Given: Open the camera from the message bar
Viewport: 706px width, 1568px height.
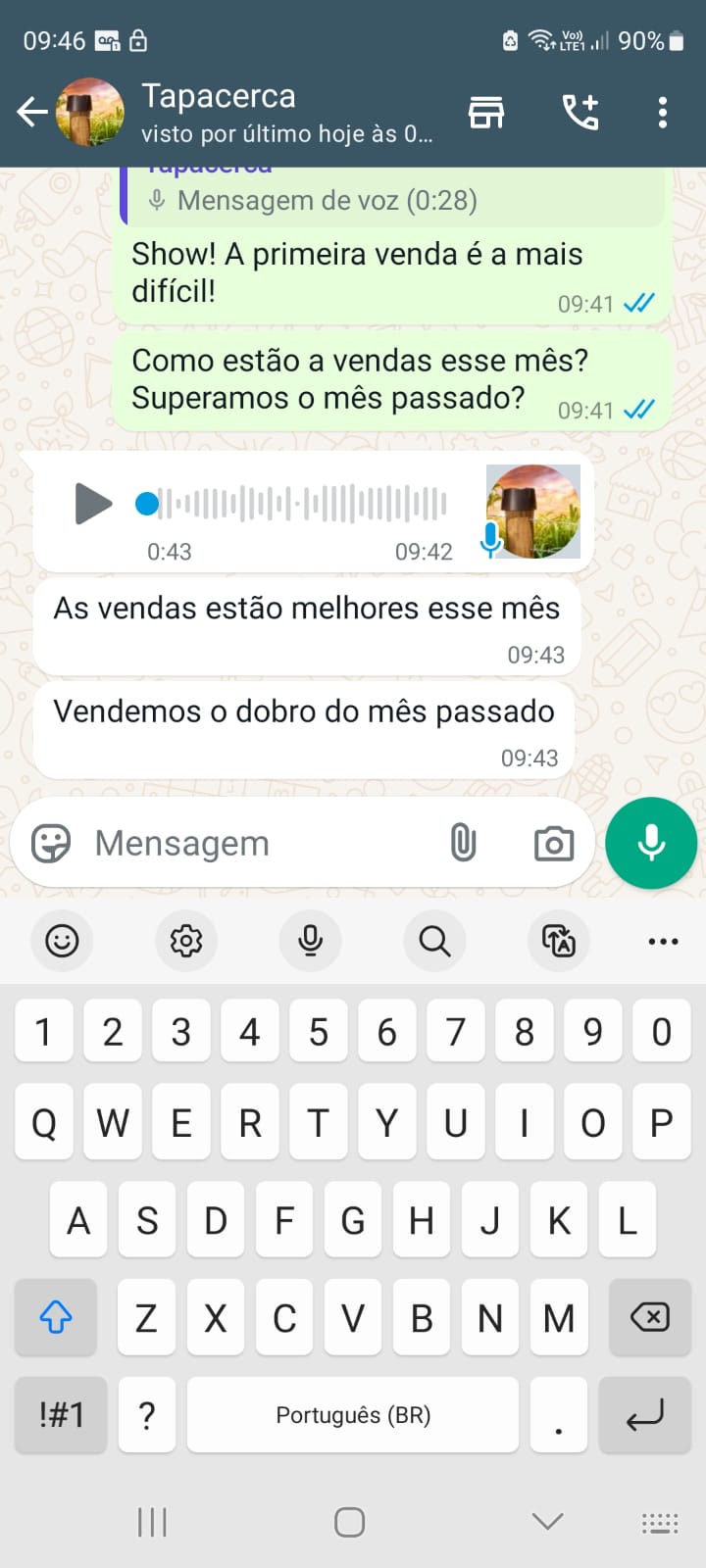Looking at the screenshot, I should (554, 843).
